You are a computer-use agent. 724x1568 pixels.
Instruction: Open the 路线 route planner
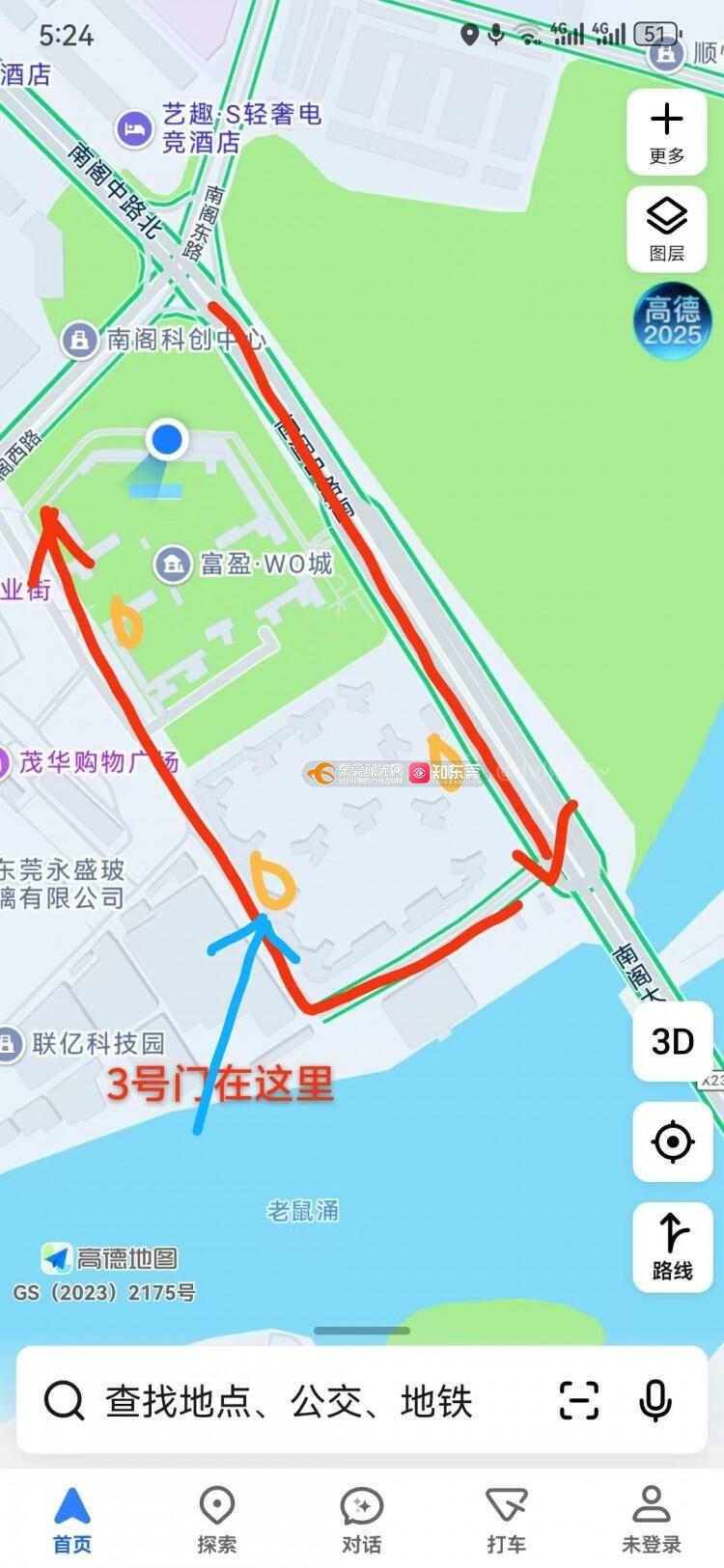tap(673, 1247)
